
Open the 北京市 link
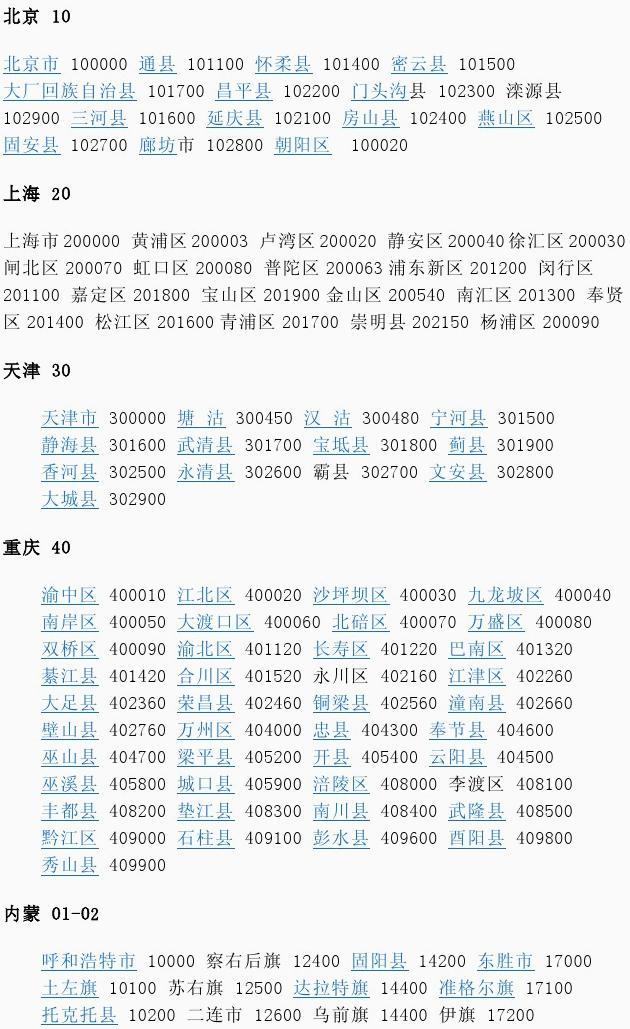(x=32, y=64)
